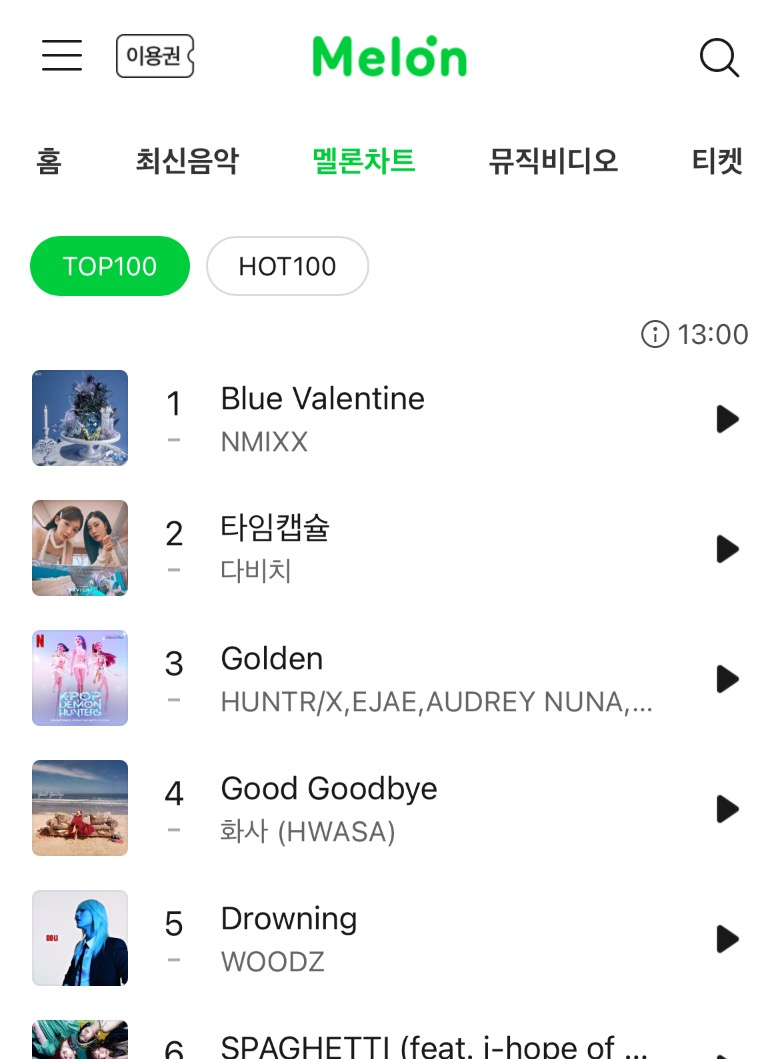Play Golden by HUNTR/X
This screenshot has width=780, height=1059.
pos(727,679)
